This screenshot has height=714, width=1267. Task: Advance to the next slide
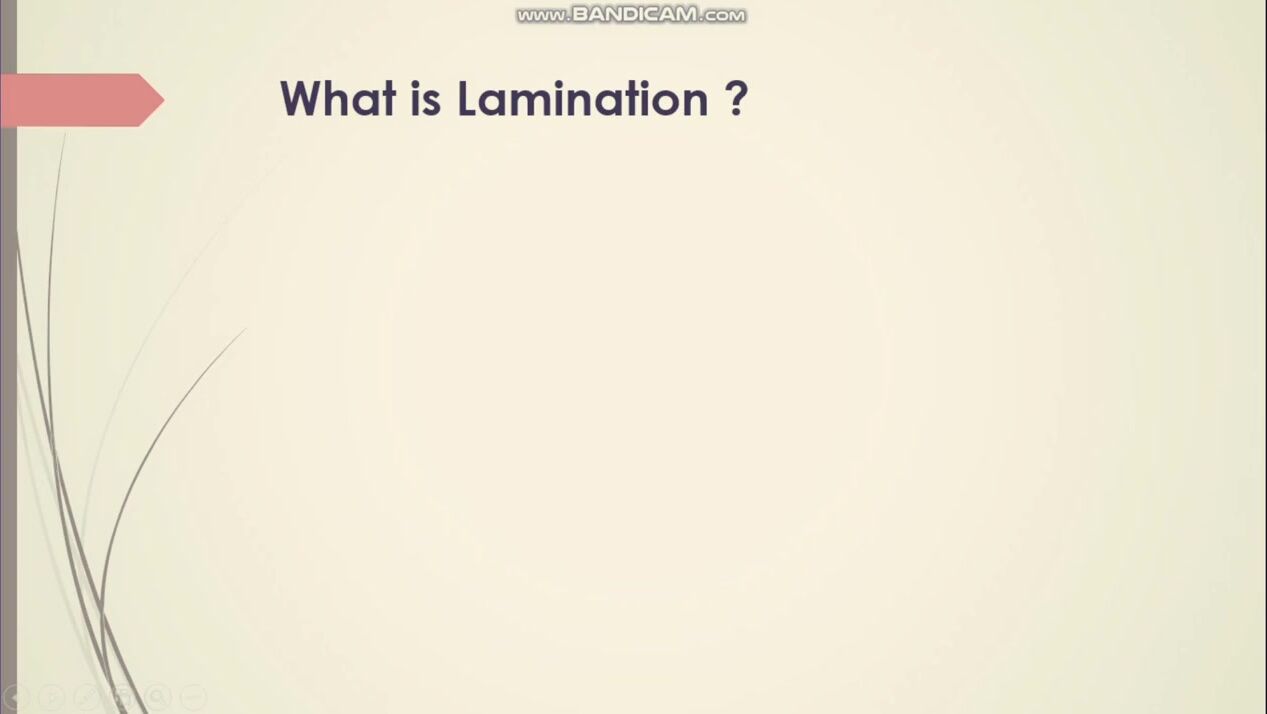(51, 697)
